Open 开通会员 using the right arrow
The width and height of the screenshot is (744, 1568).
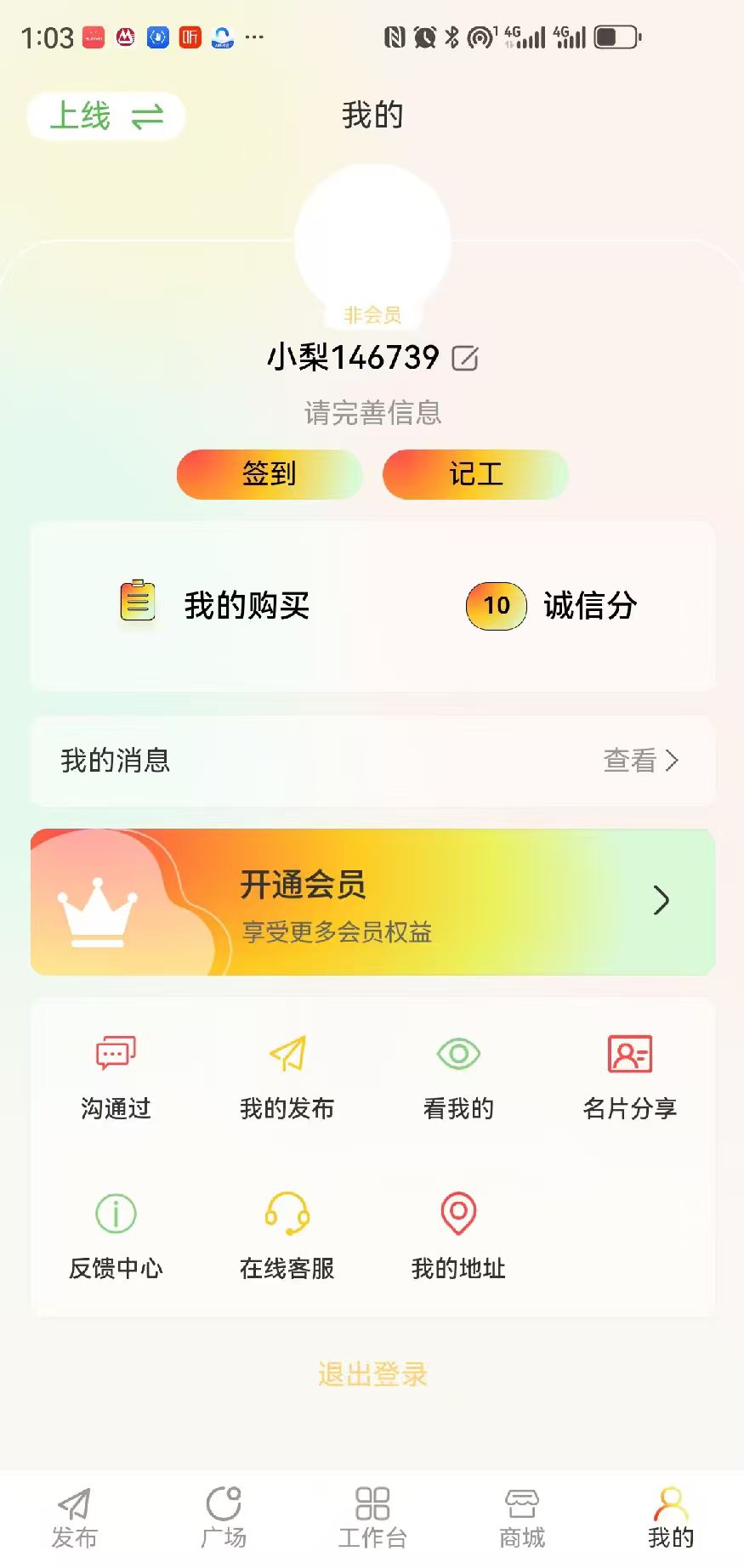(662, 900)
